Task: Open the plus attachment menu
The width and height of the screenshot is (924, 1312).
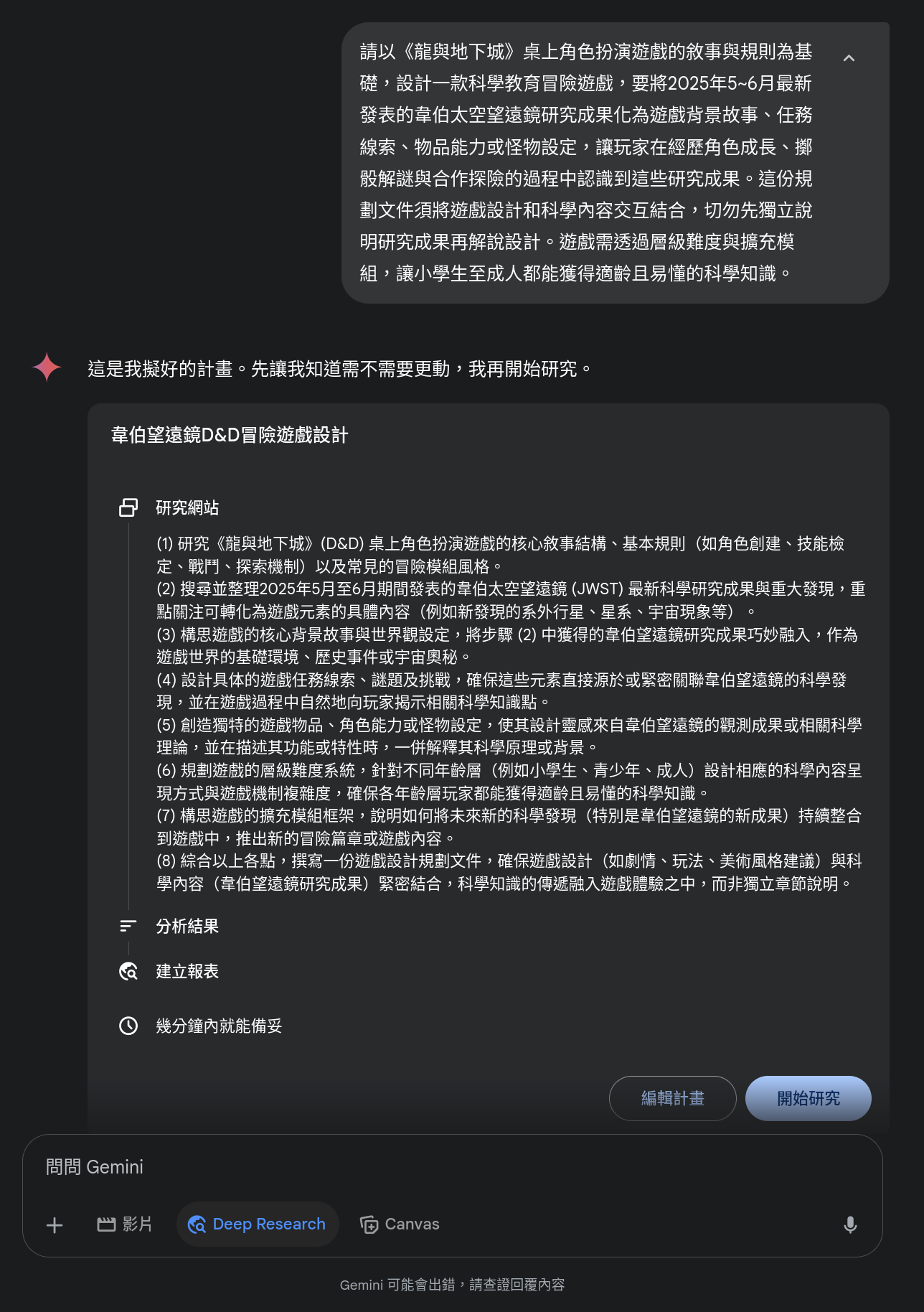Action: (55, 1224)
